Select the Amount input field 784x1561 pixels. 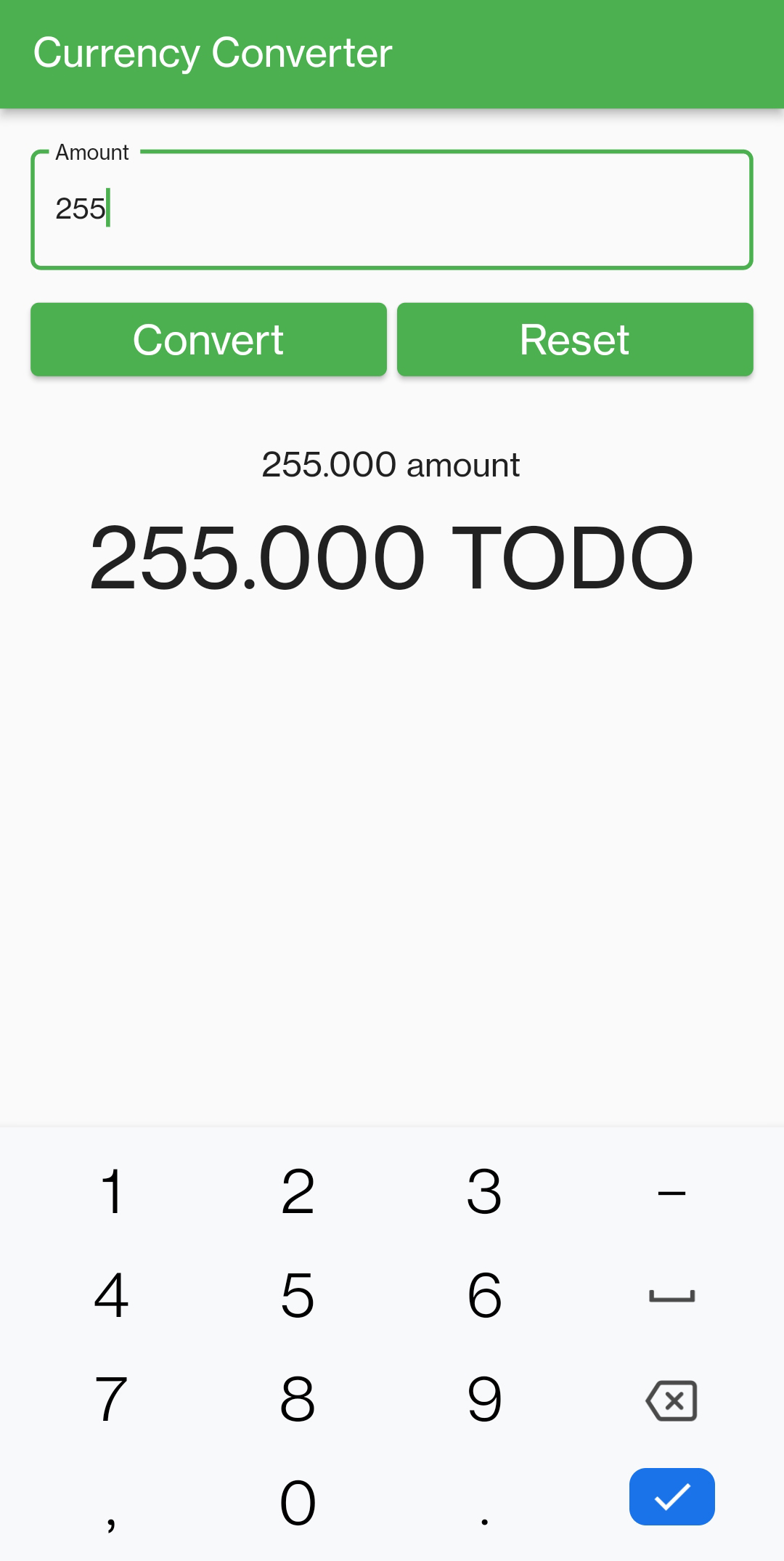pyautogui.click(x=391, y=208)
